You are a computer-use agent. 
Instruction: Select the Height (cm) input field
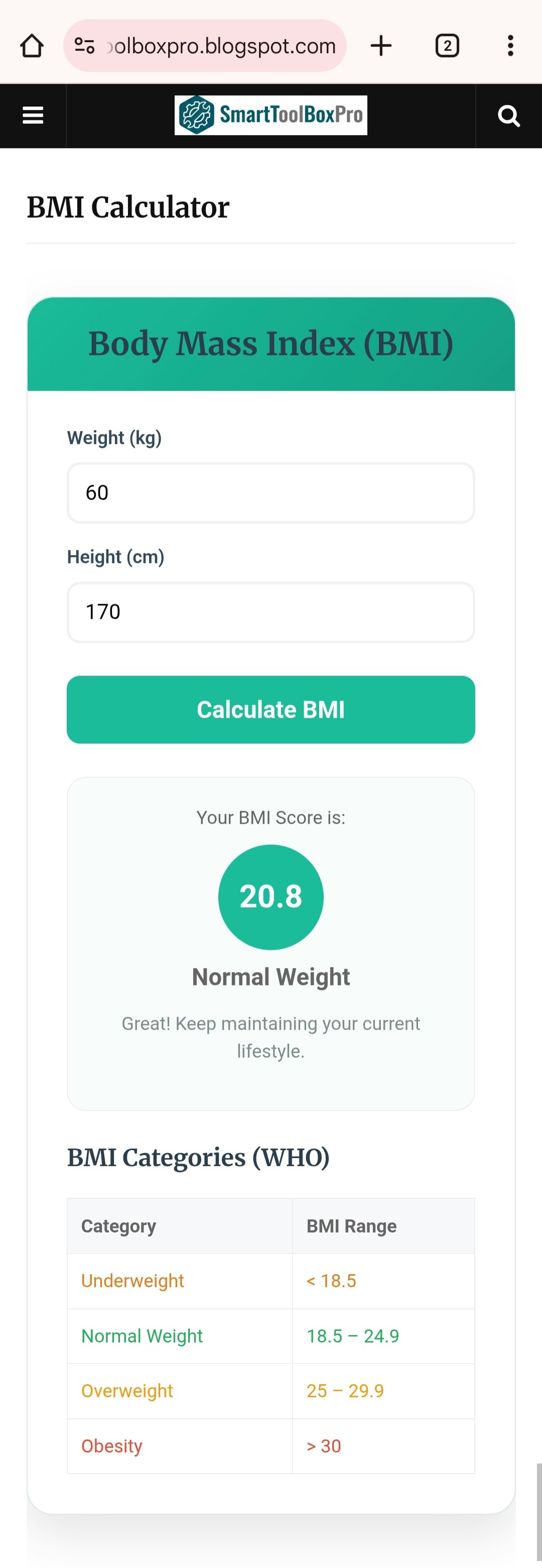[x=270, y=612]
